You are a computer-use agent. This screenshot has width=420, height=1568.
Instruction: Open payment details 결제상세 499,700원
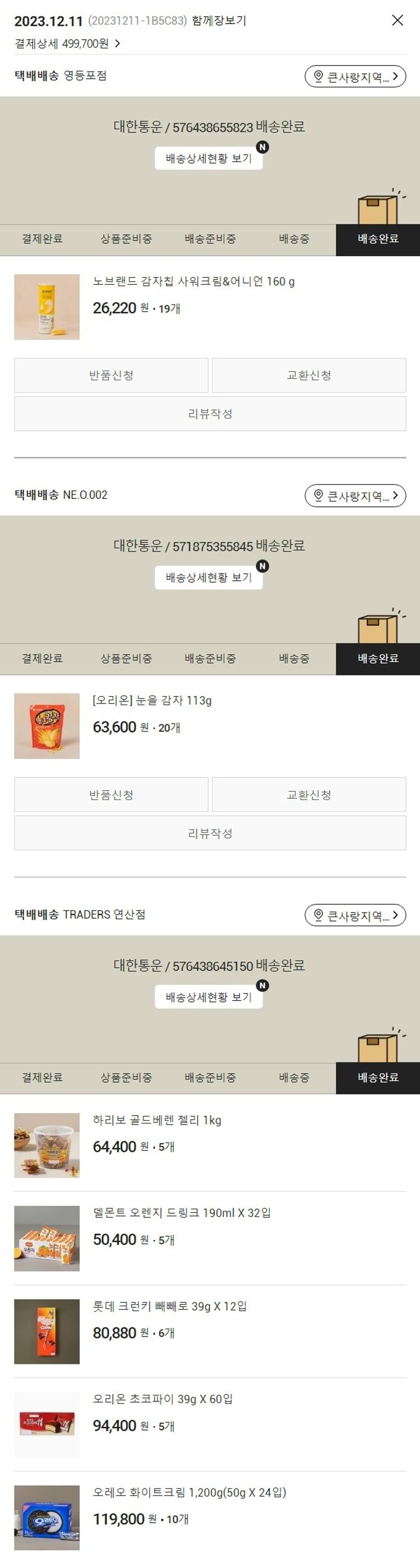pyautogui.click(x=67, y=44)
